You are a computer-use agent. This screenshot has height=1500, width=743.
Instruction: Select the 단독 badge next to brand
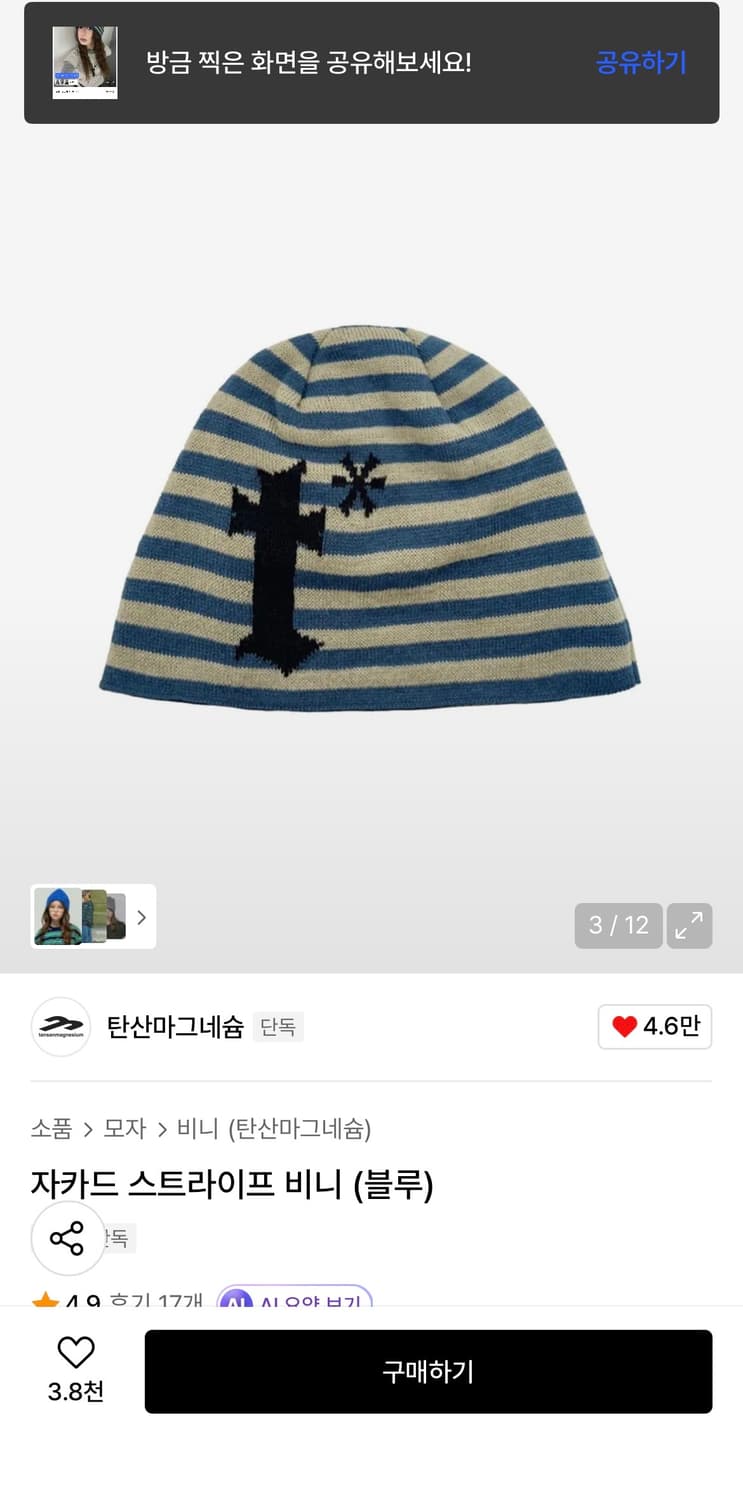(x=278, y=1027)
